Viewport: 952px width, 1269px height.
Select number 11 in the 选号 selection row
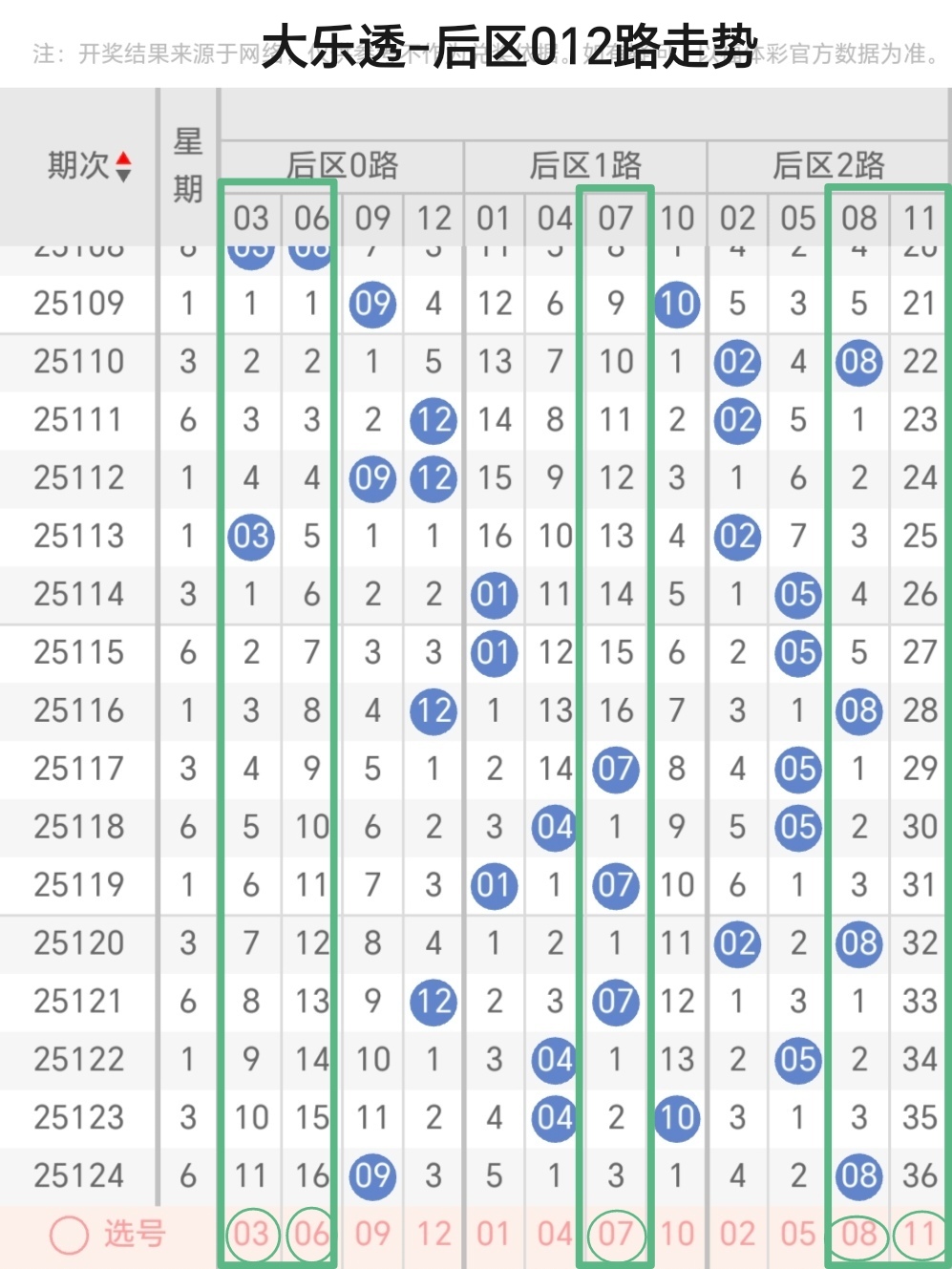[x=920, y=1235]
